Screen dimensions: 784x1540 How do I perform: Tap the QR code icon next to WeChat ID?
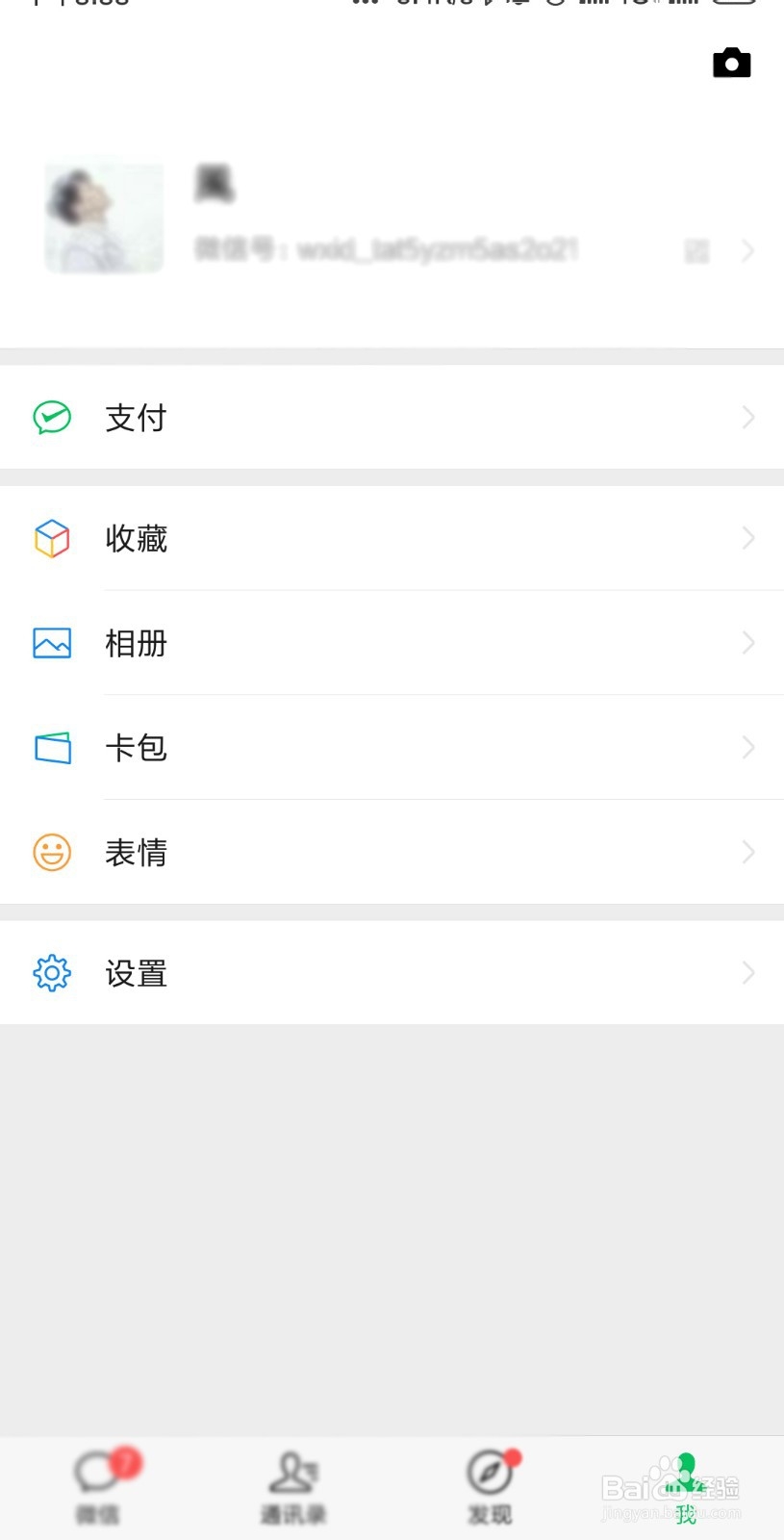coord(695,251)
